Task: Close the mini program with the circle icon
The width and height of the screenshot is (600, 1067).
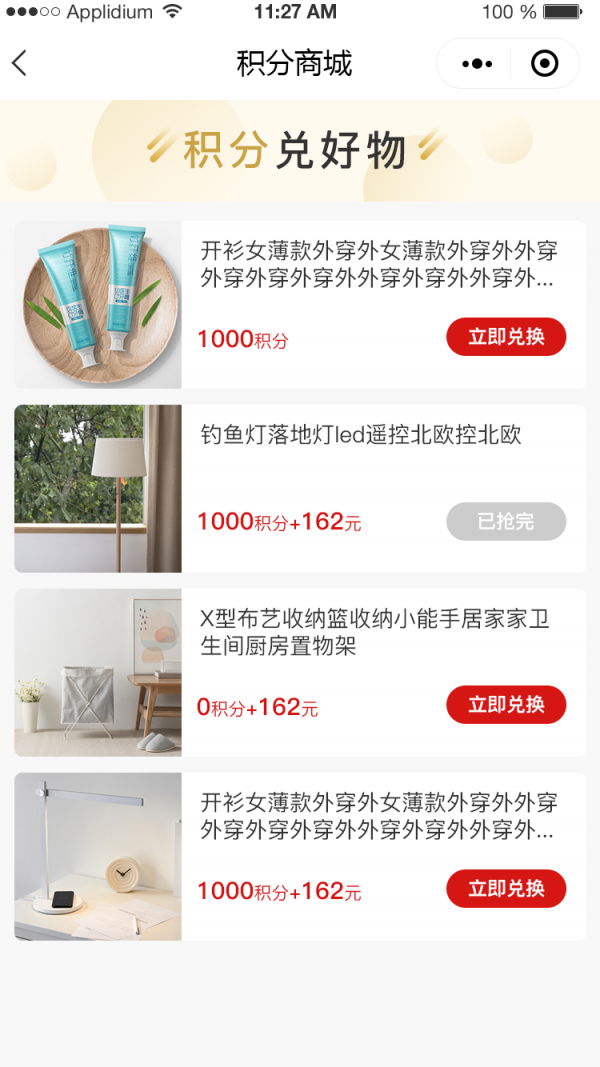Action: pos(544,64)
